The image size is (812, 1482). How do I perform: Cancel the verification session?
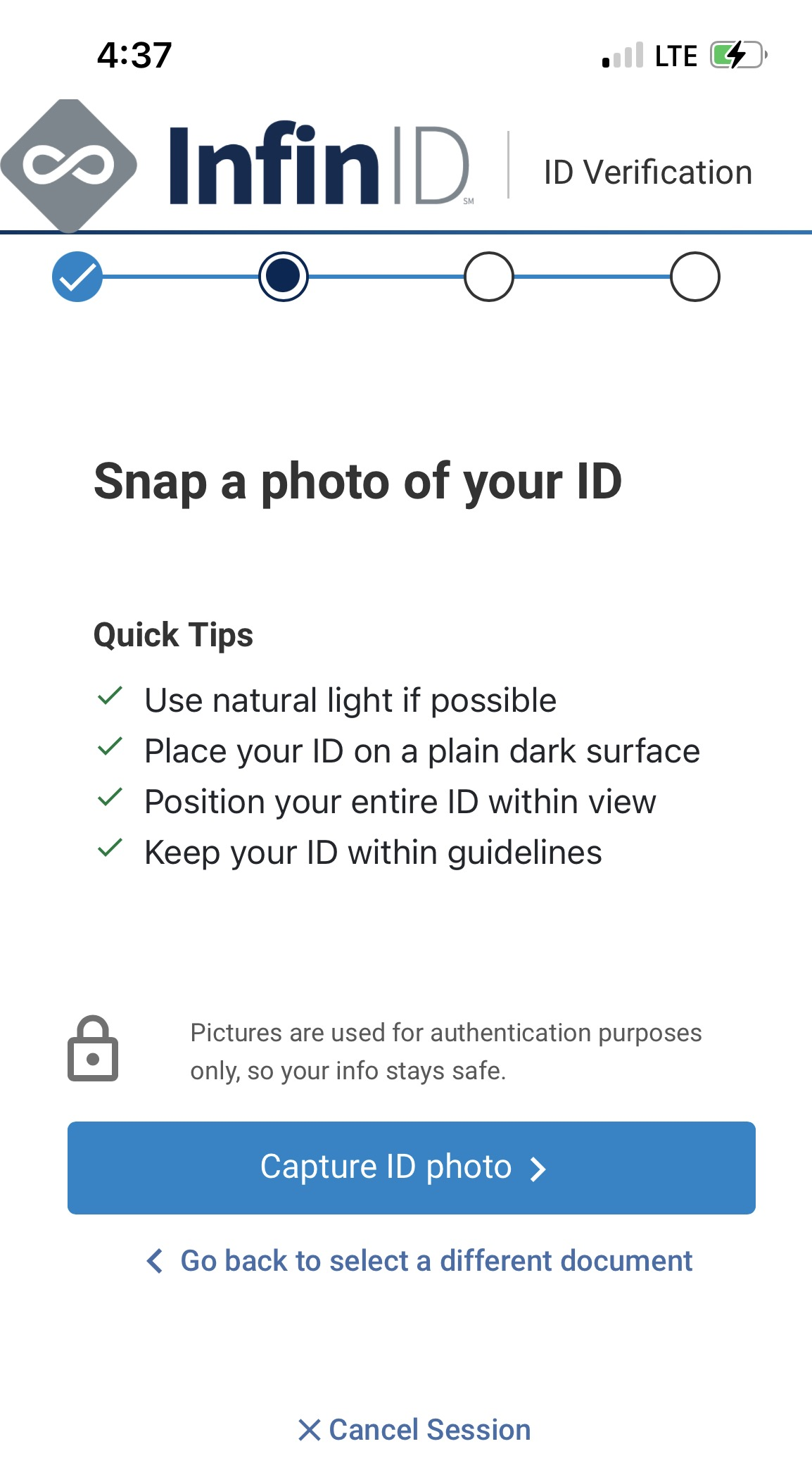414,1429
